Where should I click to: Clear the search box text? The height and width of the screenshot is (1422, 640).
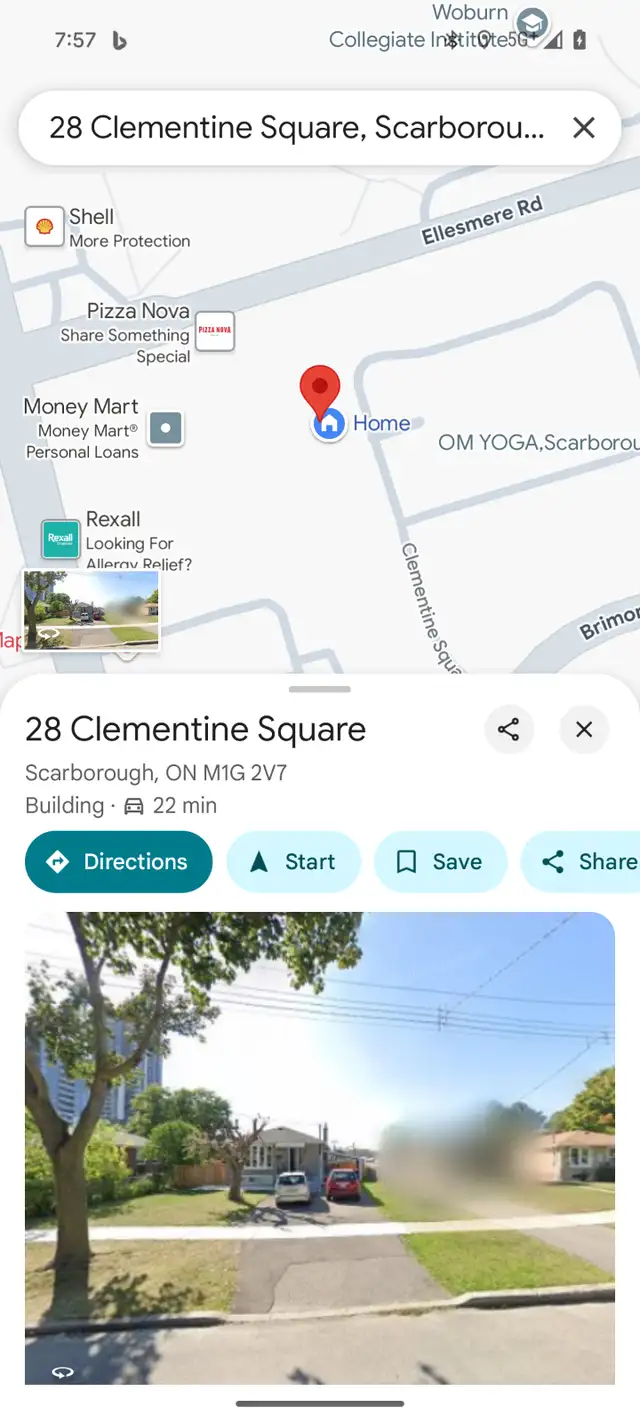(583, 128)
